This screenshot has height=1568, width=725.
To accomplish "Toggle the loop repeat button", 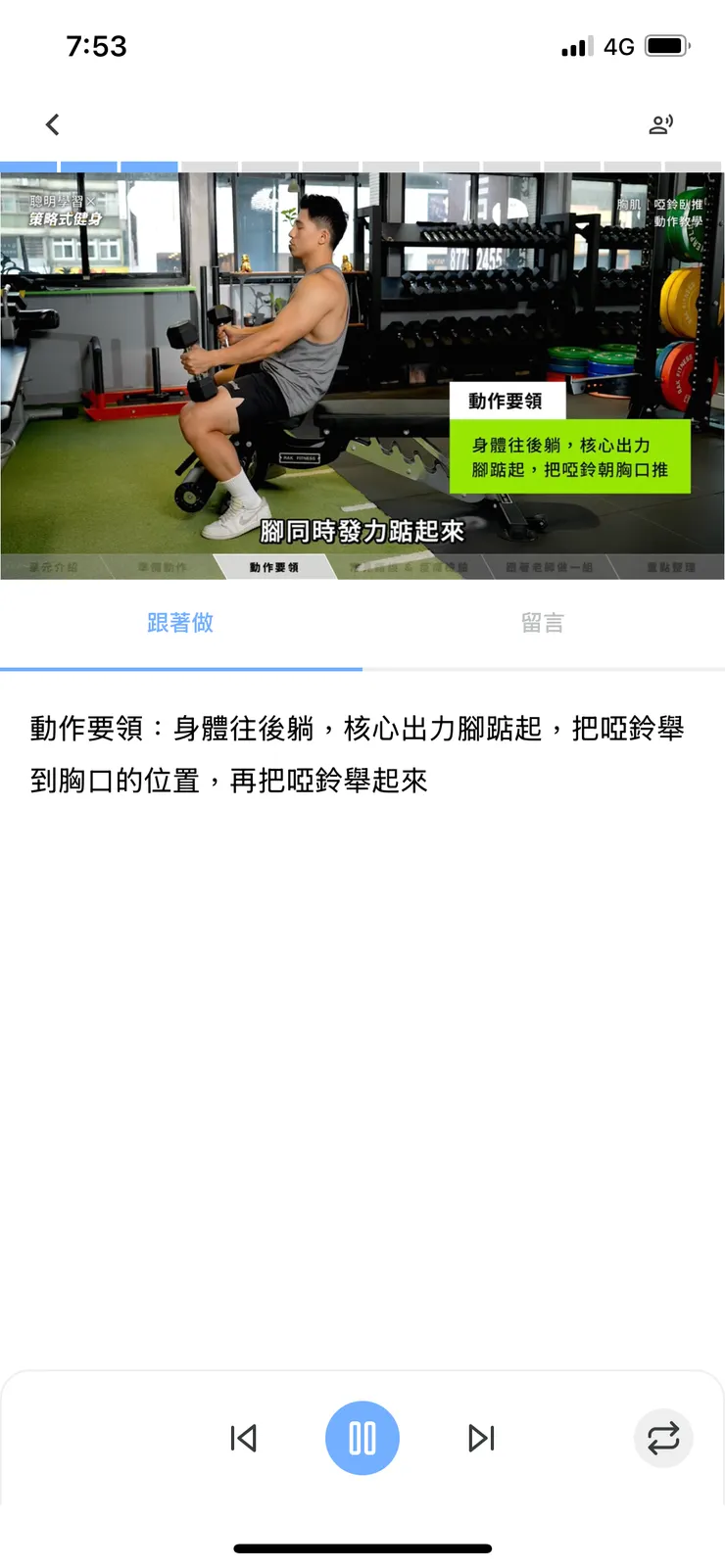I will [663, 1438].
